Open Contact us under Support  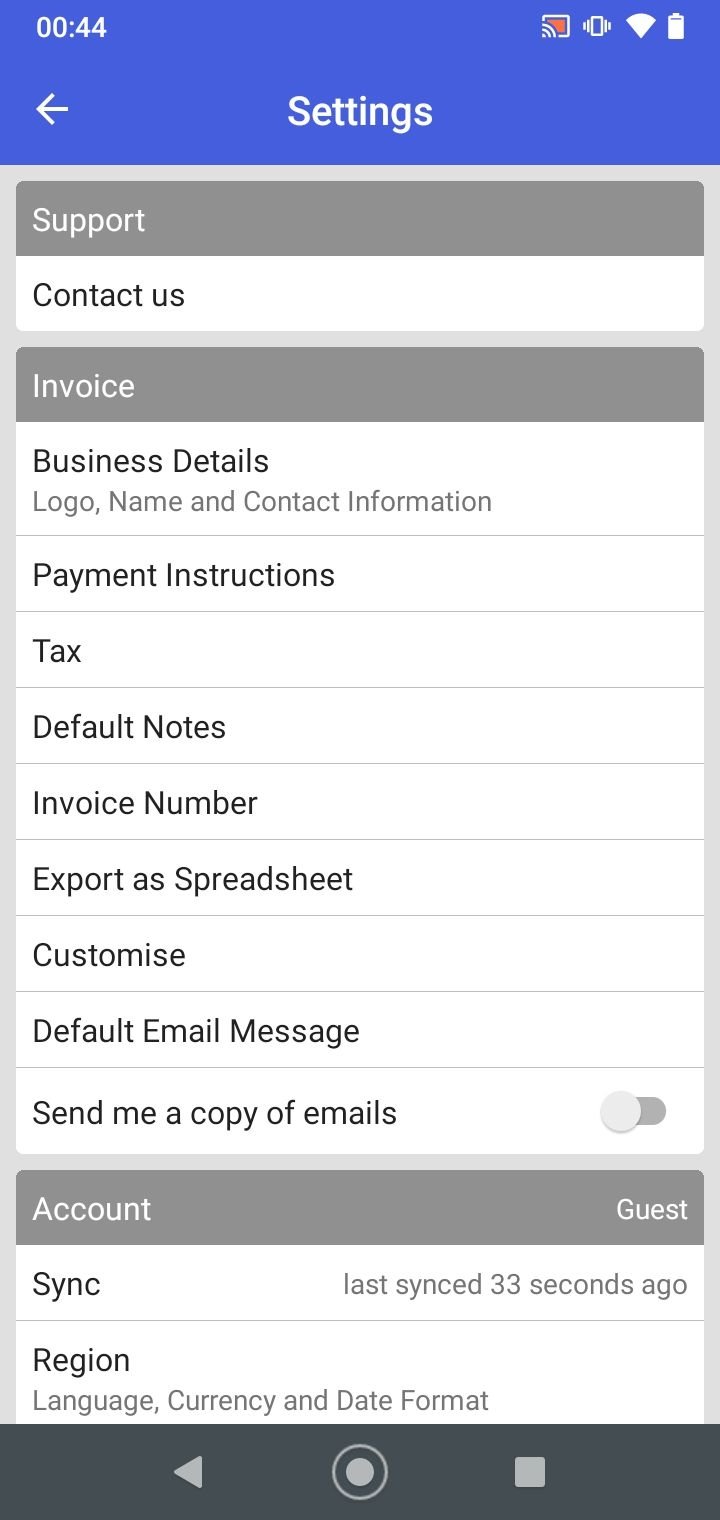(360, 294)
